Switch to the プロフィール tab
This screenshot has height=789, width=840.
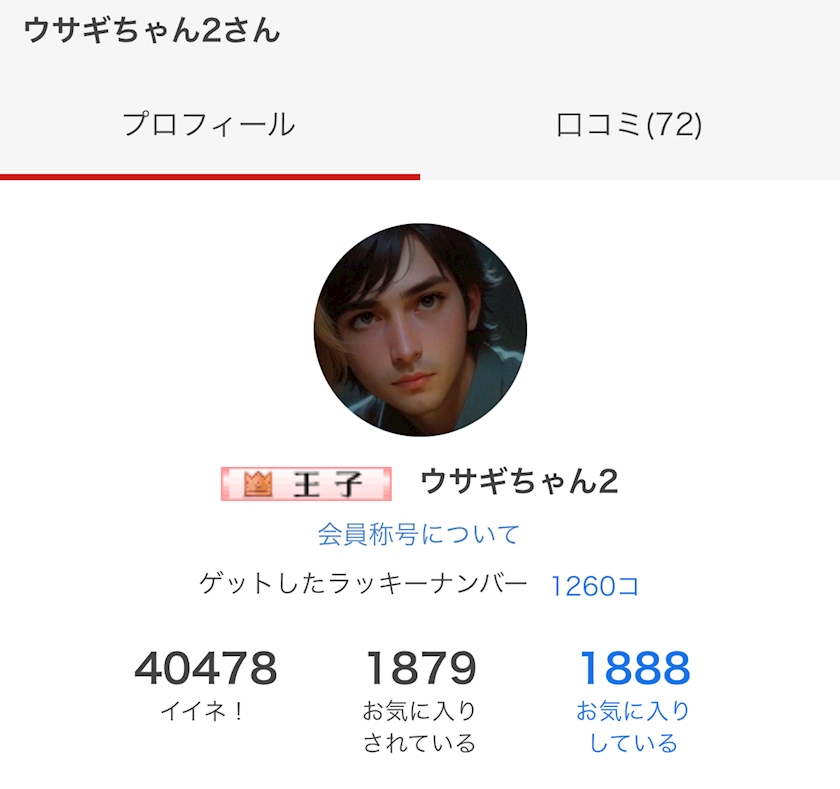coord(209,126)
